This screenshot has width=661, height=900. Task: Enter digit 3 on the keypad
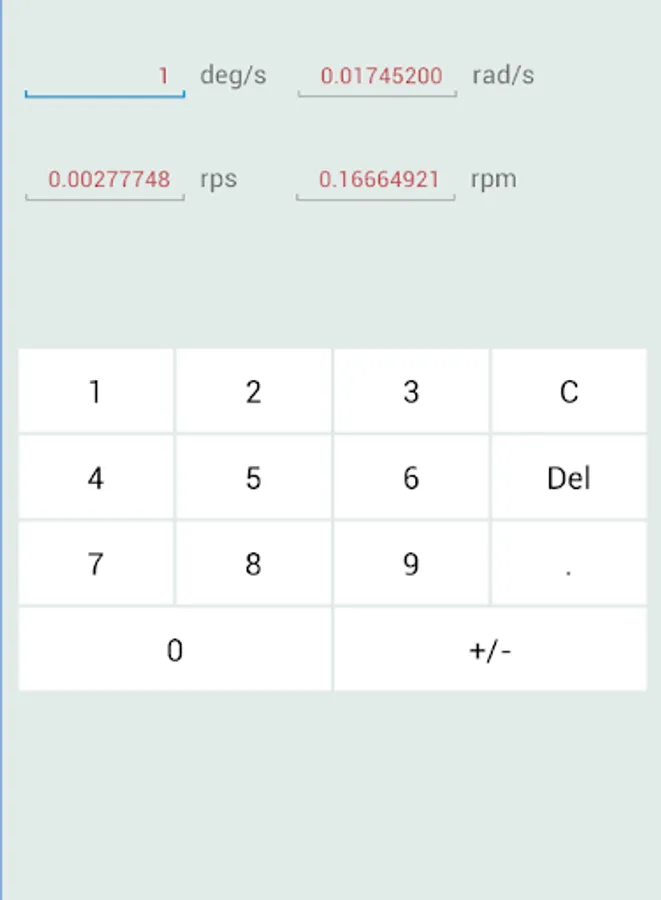411,391
